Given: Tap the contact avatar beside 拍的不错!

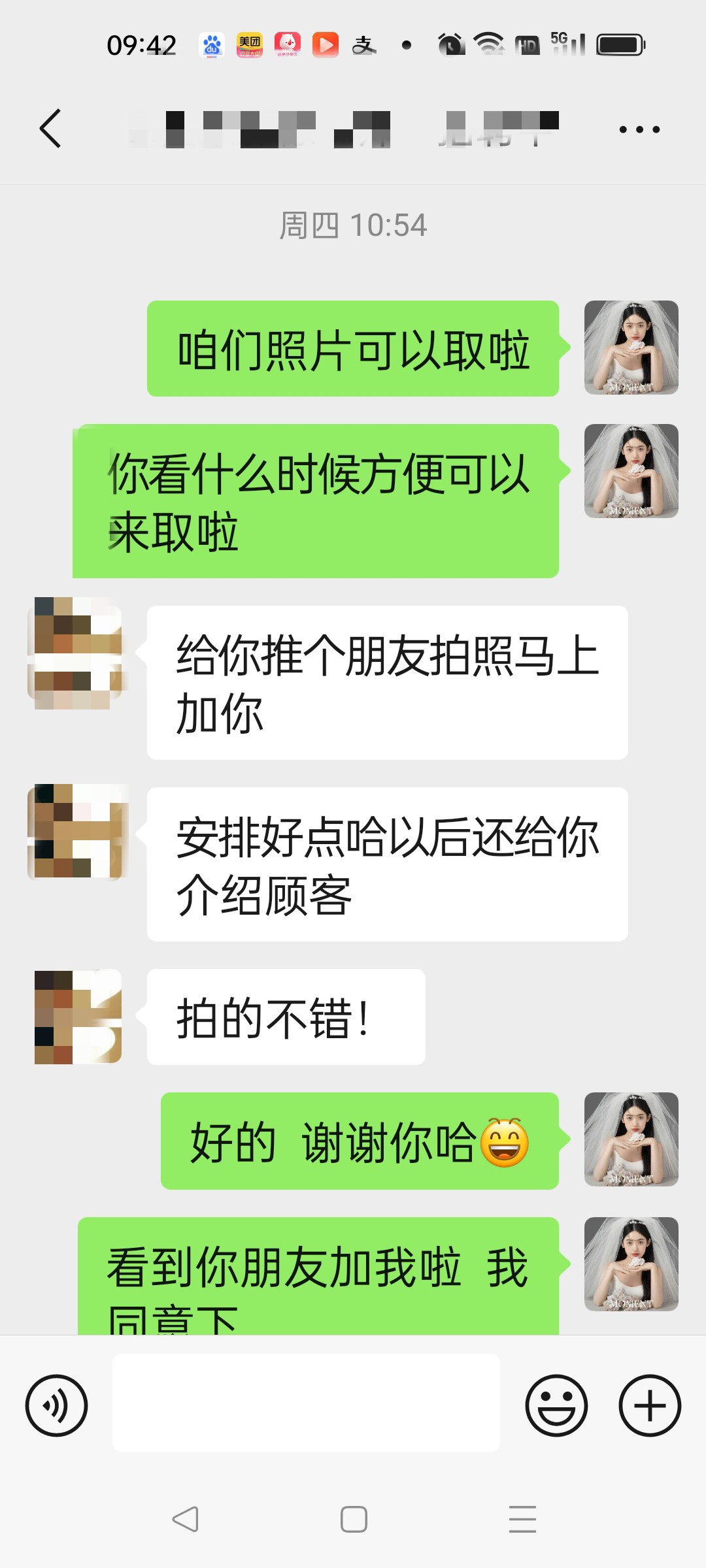Looking at the screenshot, I should click(x=78, y=1017).
